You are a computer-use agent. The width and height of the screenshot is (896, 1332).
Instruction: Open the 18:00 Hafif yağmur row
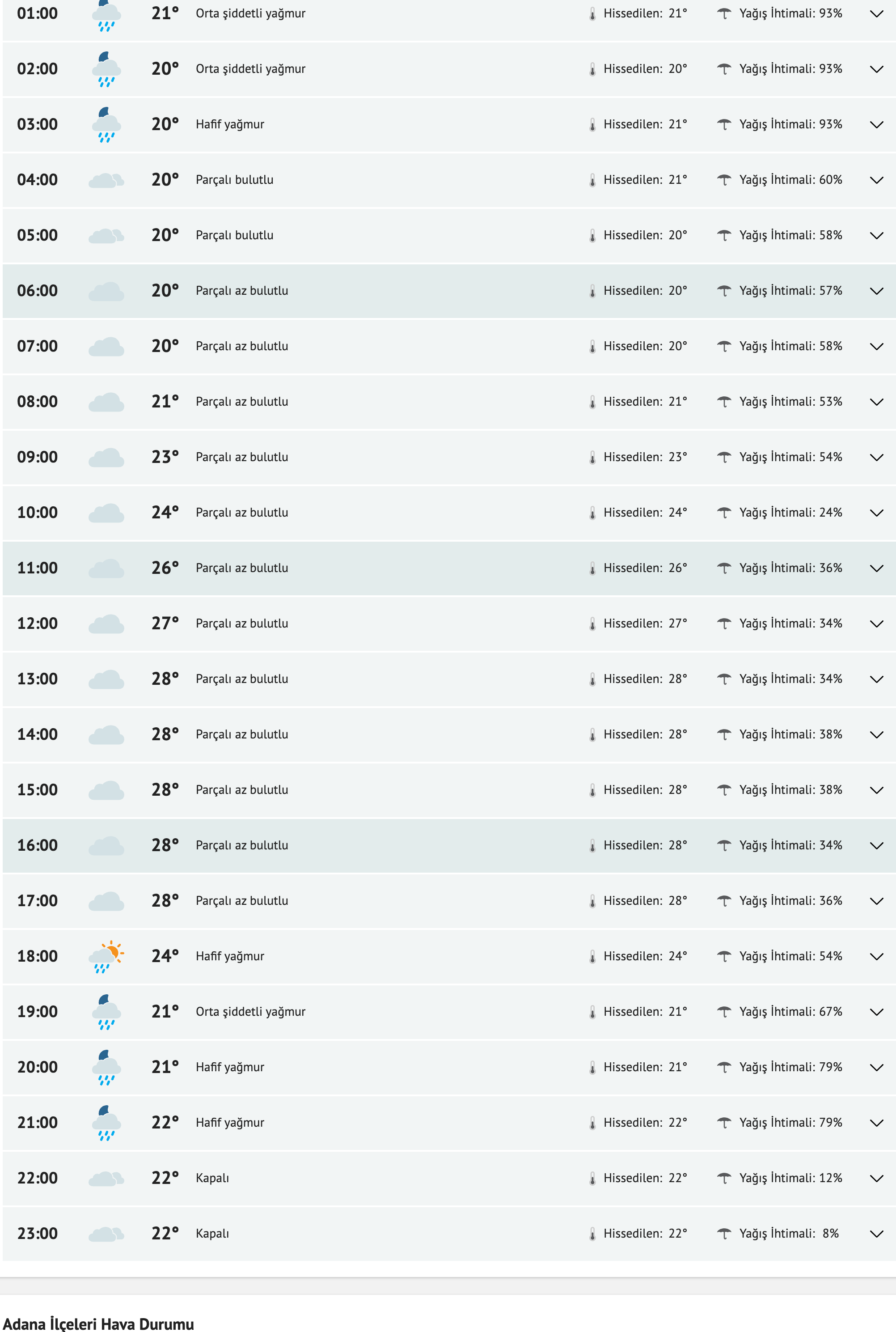pos(876,956)
